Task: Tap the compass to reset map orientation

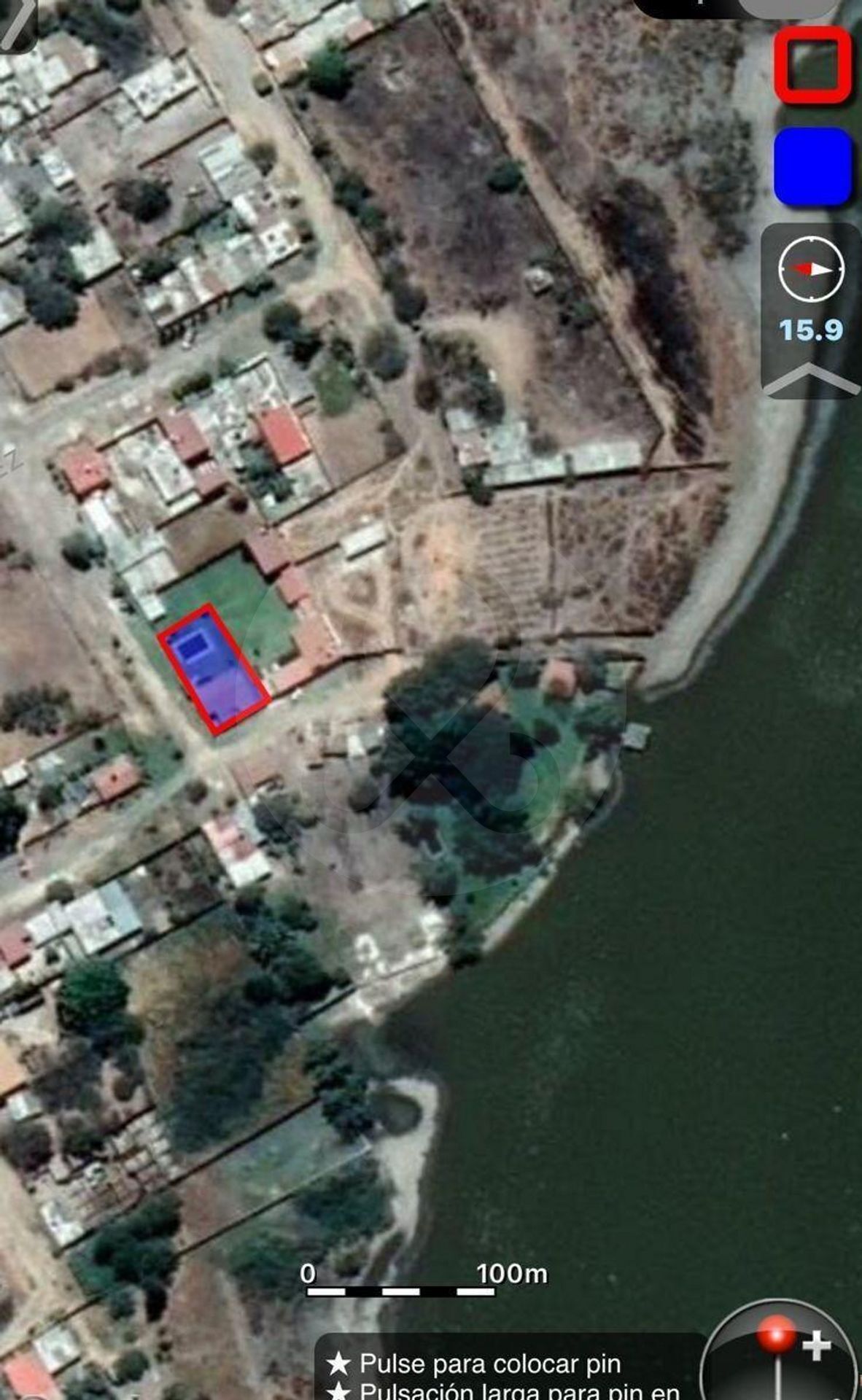Action: pos(811,269)
